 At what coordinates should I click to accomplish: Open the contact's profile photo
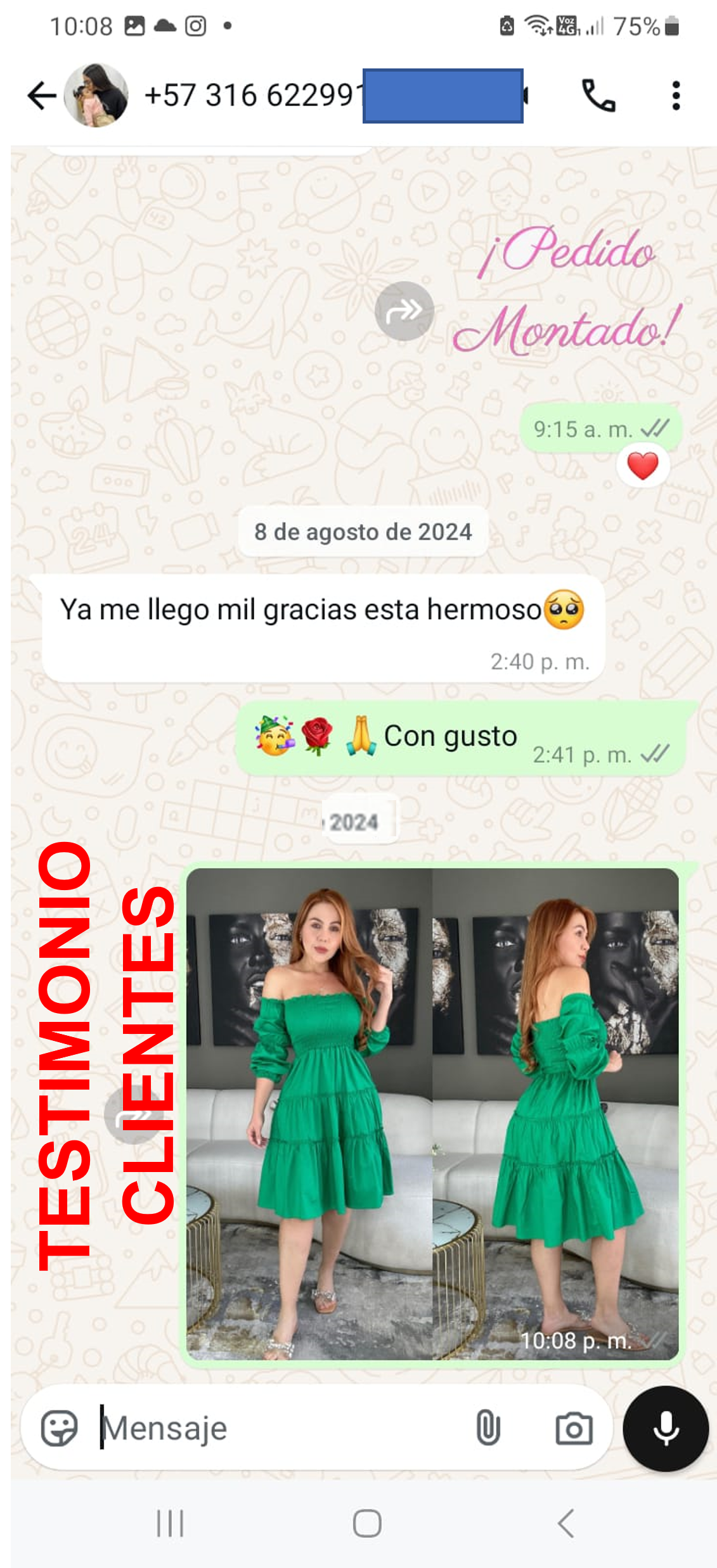[96, 96]
